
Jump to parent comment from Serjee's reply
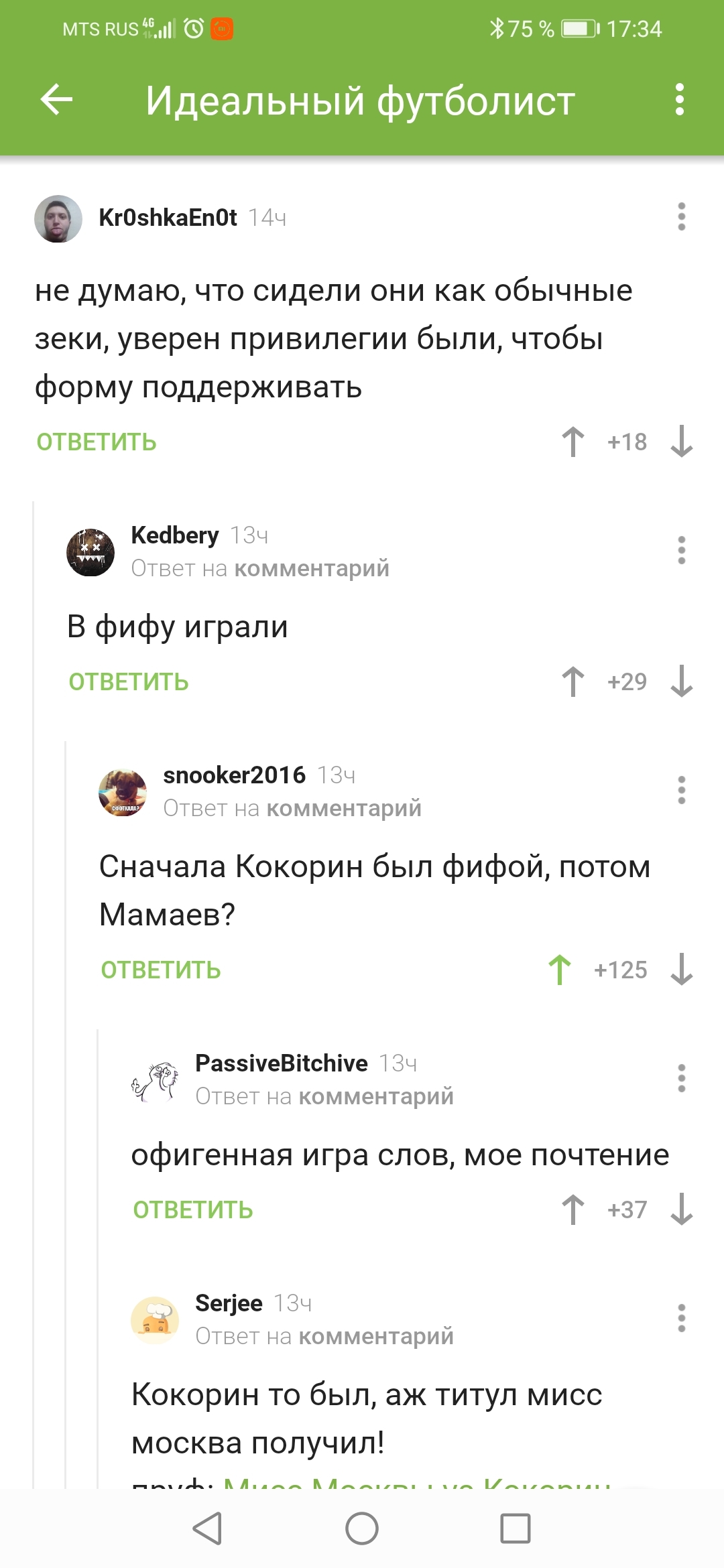376,1336
